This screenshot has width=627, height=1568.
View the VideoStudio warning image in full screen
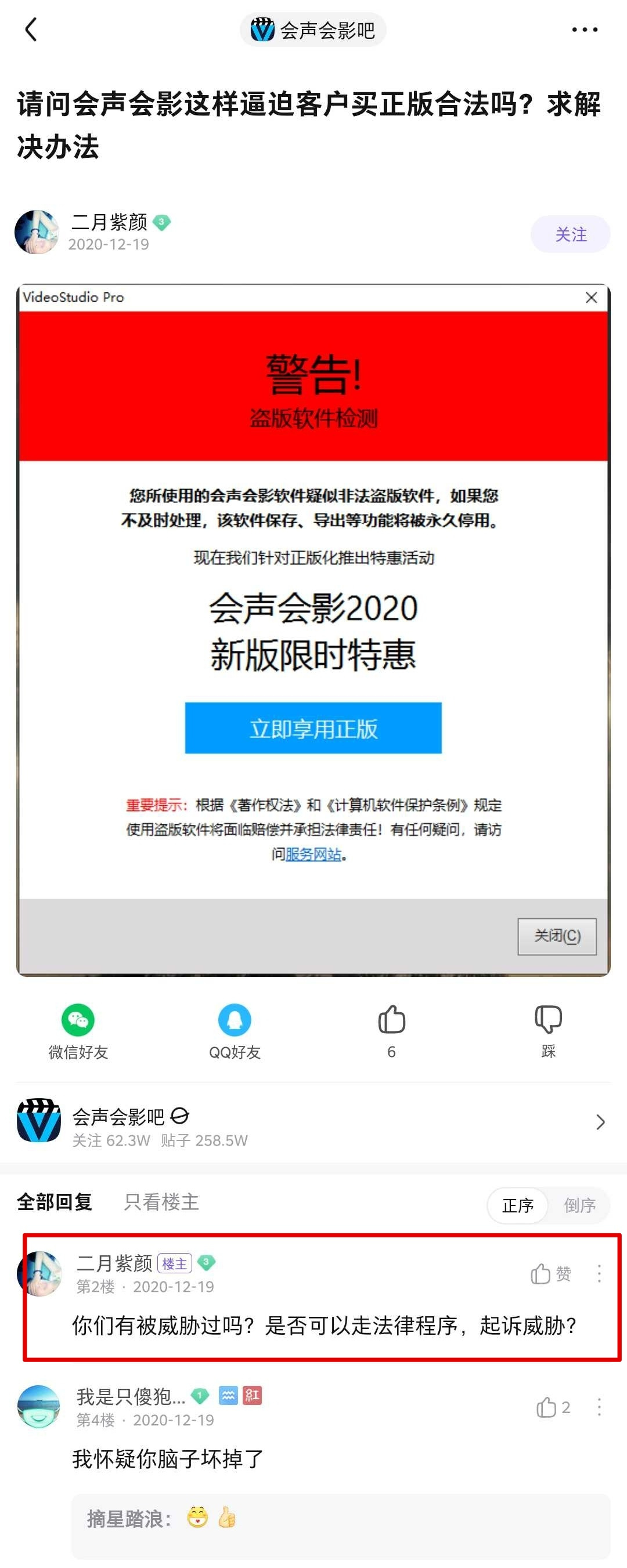pyautogui.click(x=313, y=630)
